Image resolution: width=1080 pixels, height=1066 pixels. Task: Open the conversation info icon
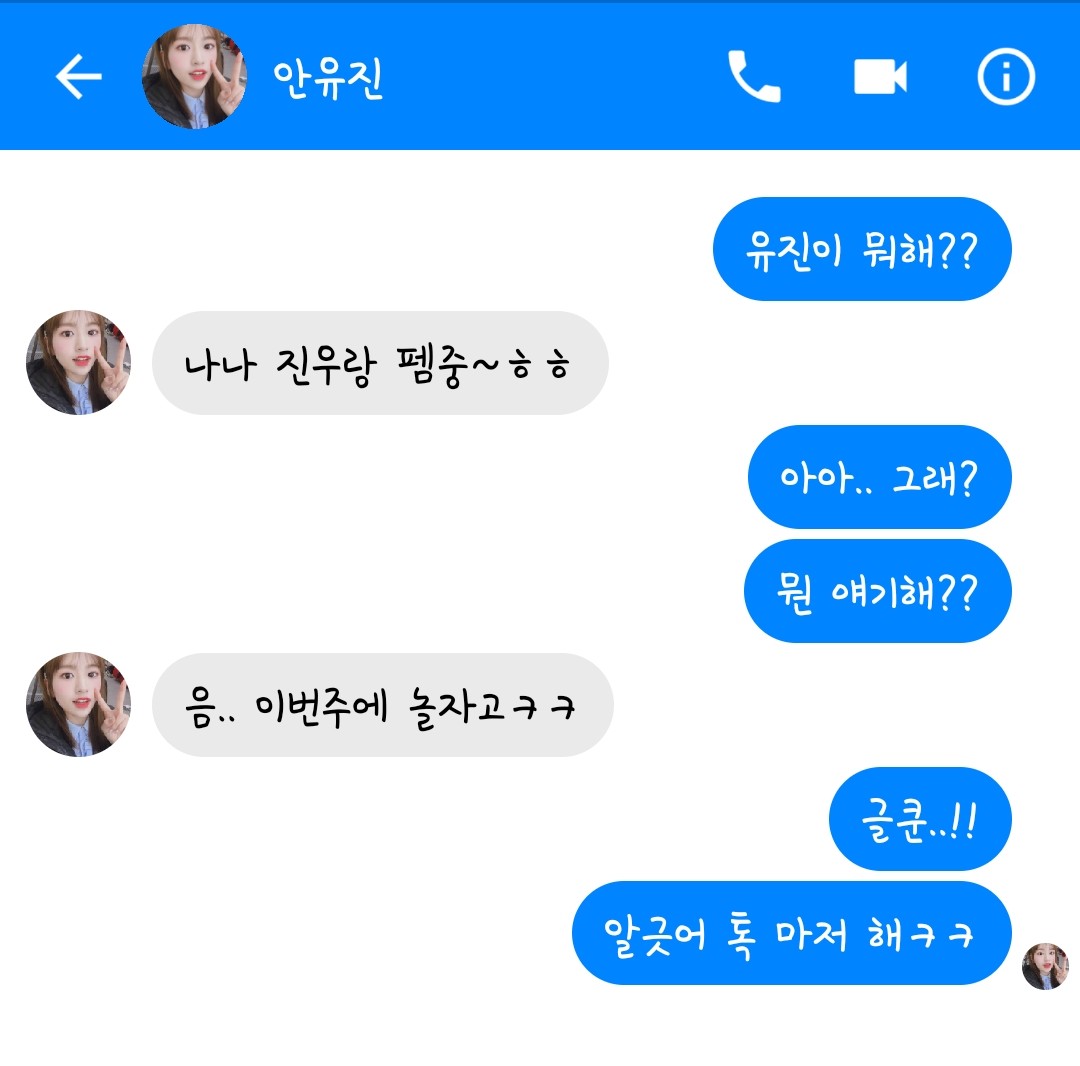point(1005,77)
